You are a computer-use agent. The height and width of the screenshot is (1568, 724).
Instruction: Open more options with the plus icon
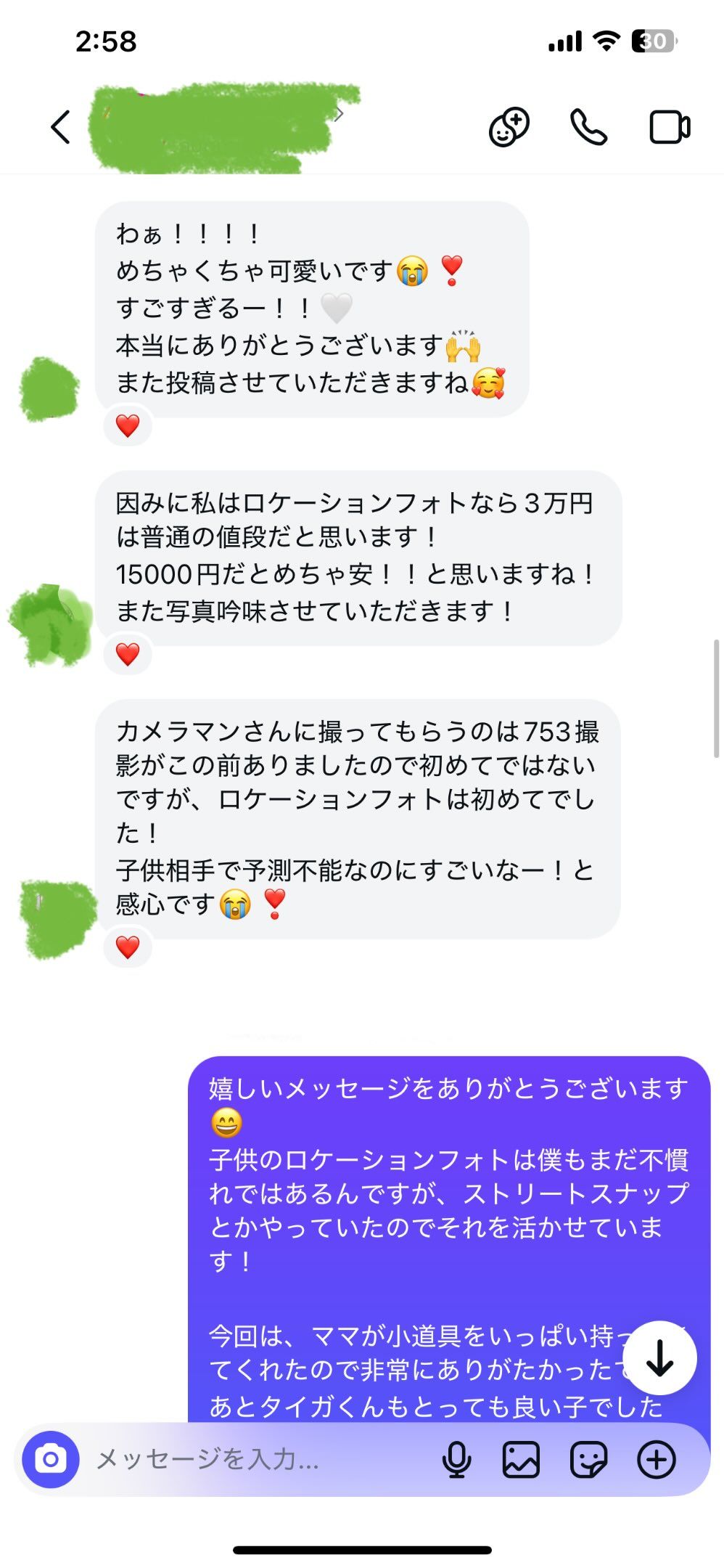657,1459
